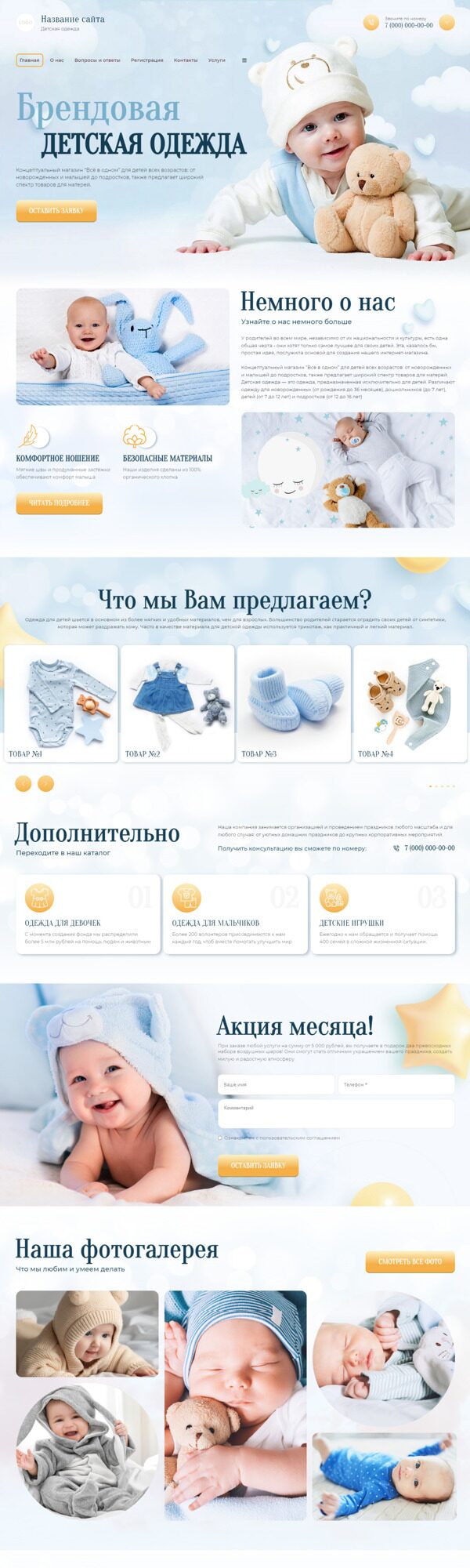This screenshot has width=470, height=1568.
Task: Tap Оставить заявку under the hero headline
Action: click(56, 211)
